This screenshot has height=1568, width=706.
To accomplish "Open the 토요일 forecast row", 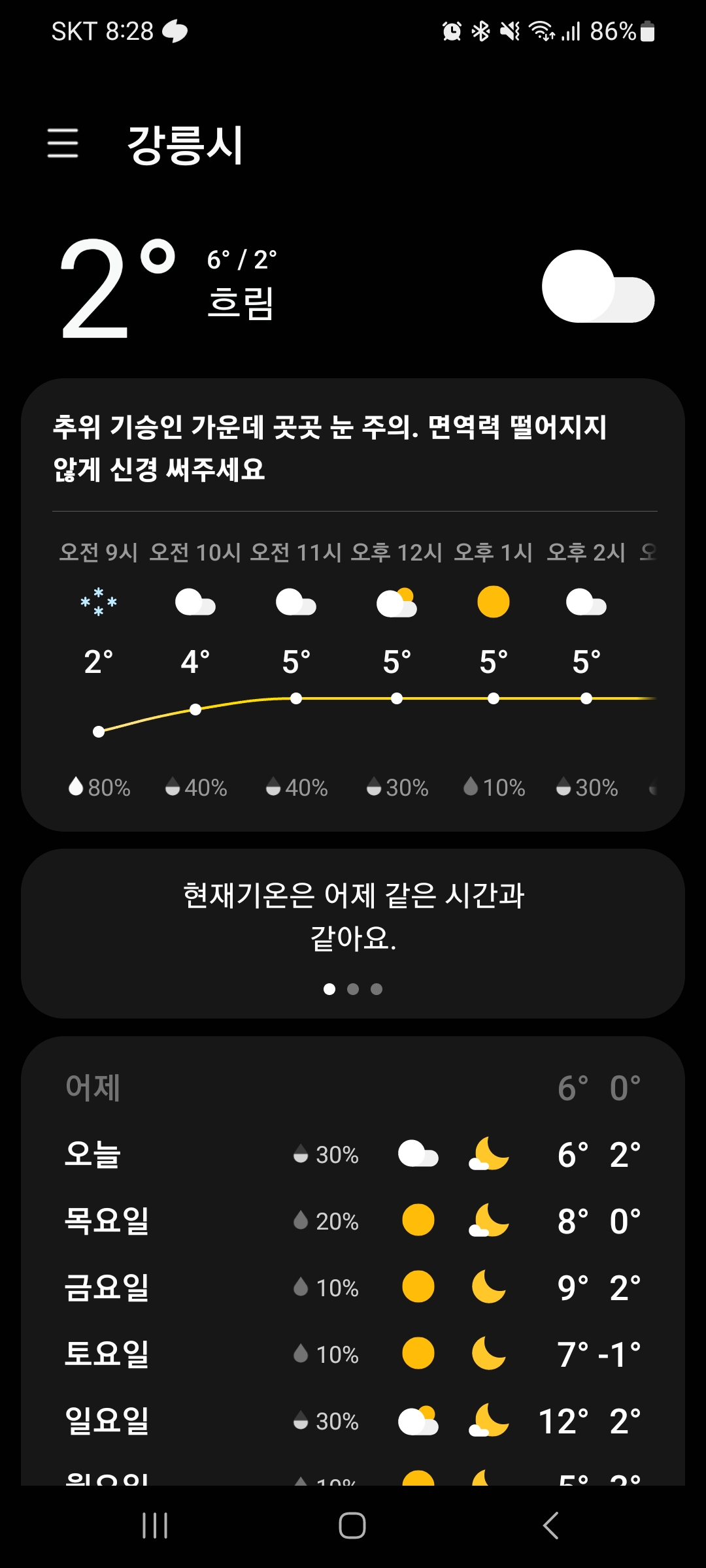I will click(x=353, y=1354).
